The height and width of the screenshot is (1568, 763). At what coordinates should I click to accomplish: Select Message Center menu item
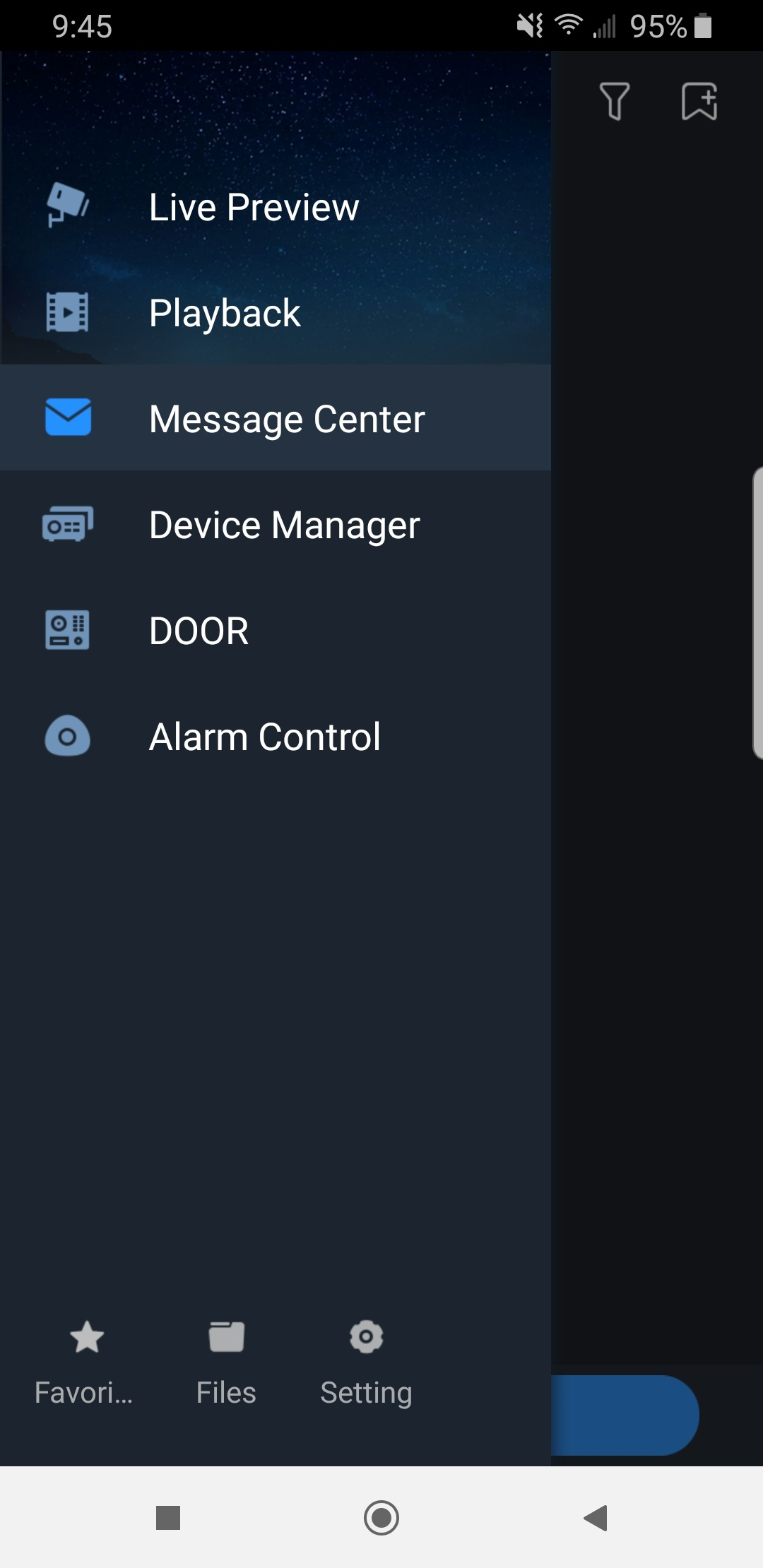(286, 419)
